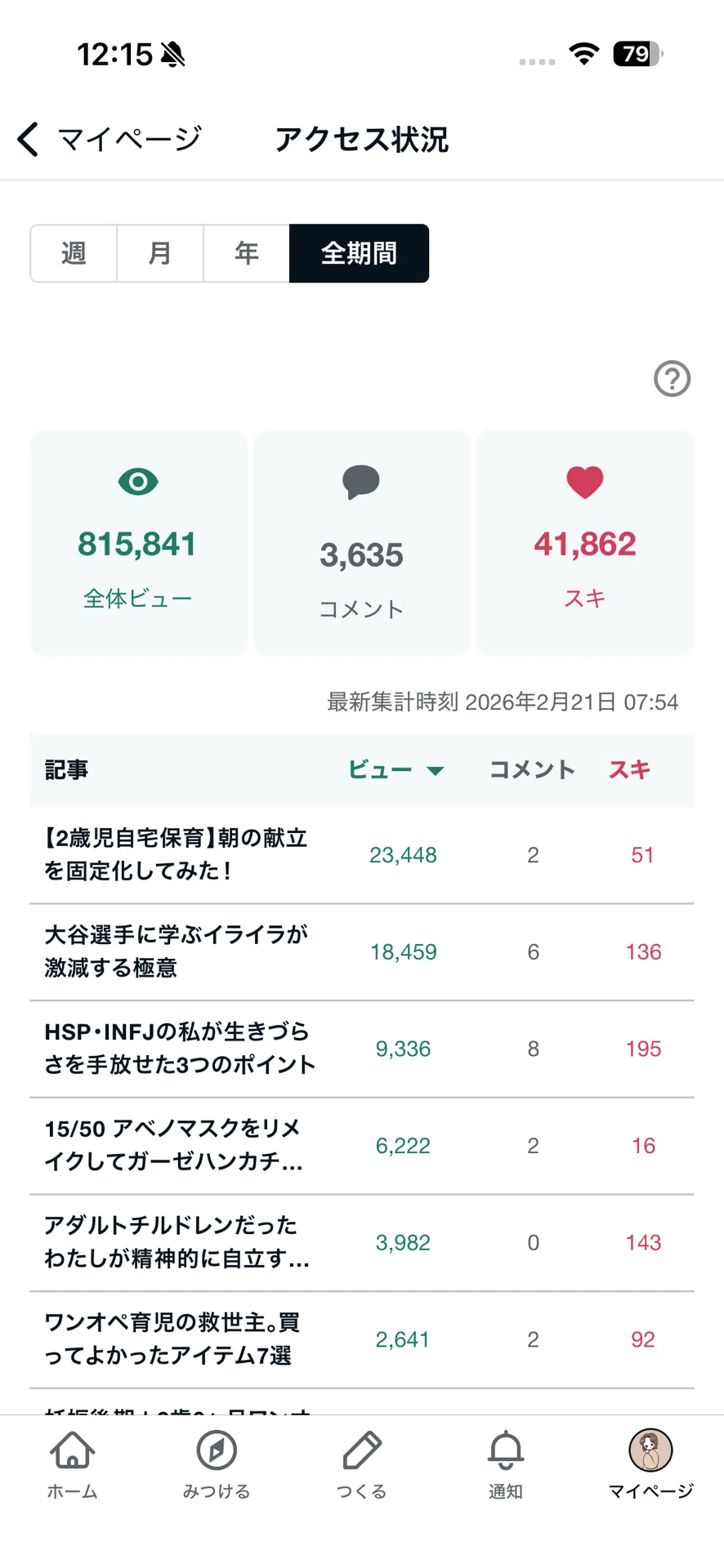Open the HSP・INFJ article row
The image size is (724, 1568).
click(362, 1049)
